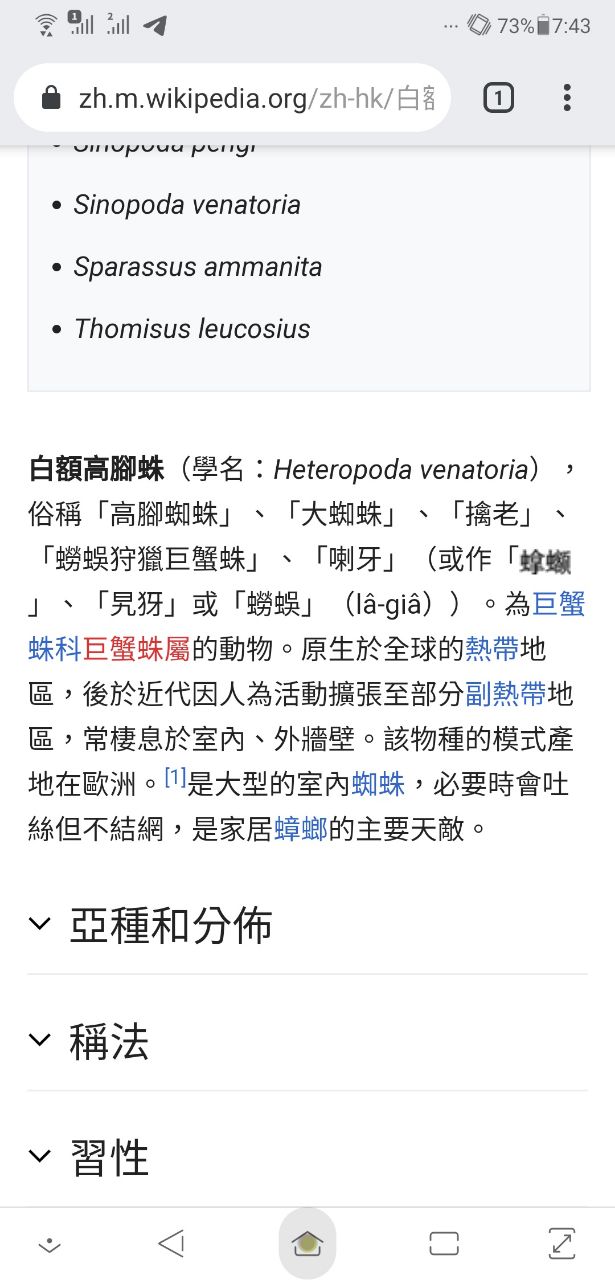
Task: Follow the 熱帶 link
Action: 492,648
